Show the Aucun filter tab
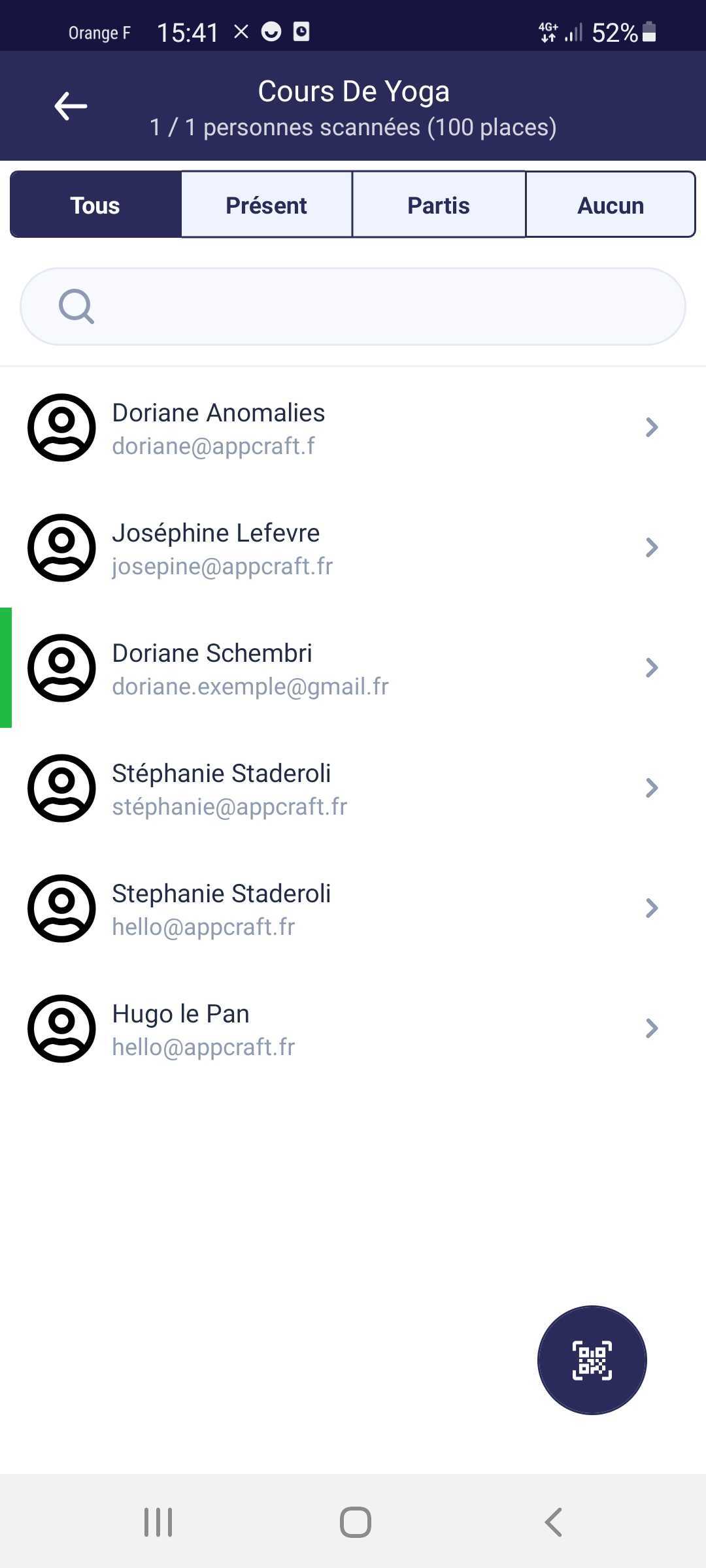The width and height of the screenshot is (706, 1568). (x=610, y=205)
